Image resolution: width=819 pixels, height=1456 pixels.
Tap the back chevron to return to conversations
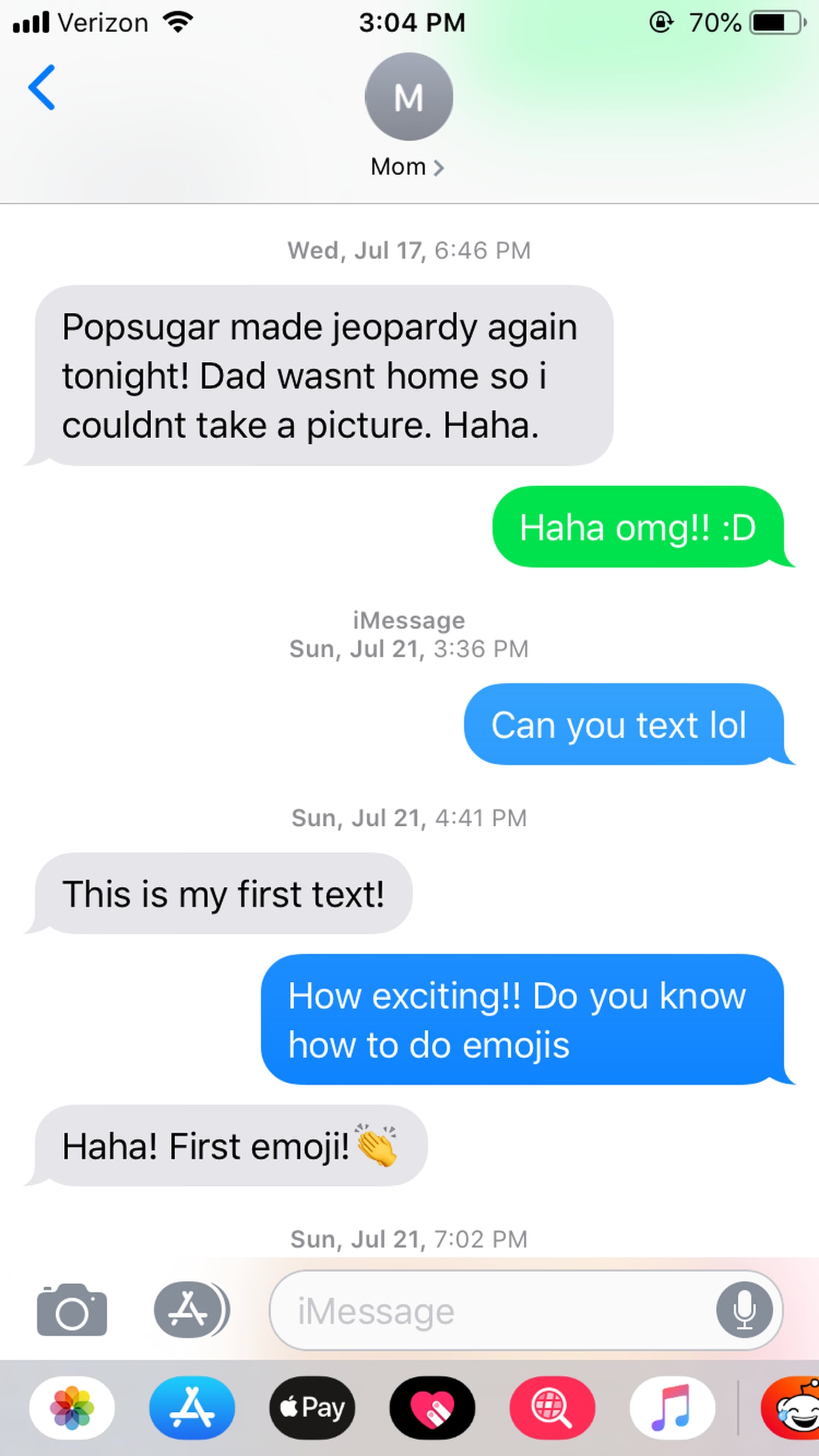click(43, 88)
